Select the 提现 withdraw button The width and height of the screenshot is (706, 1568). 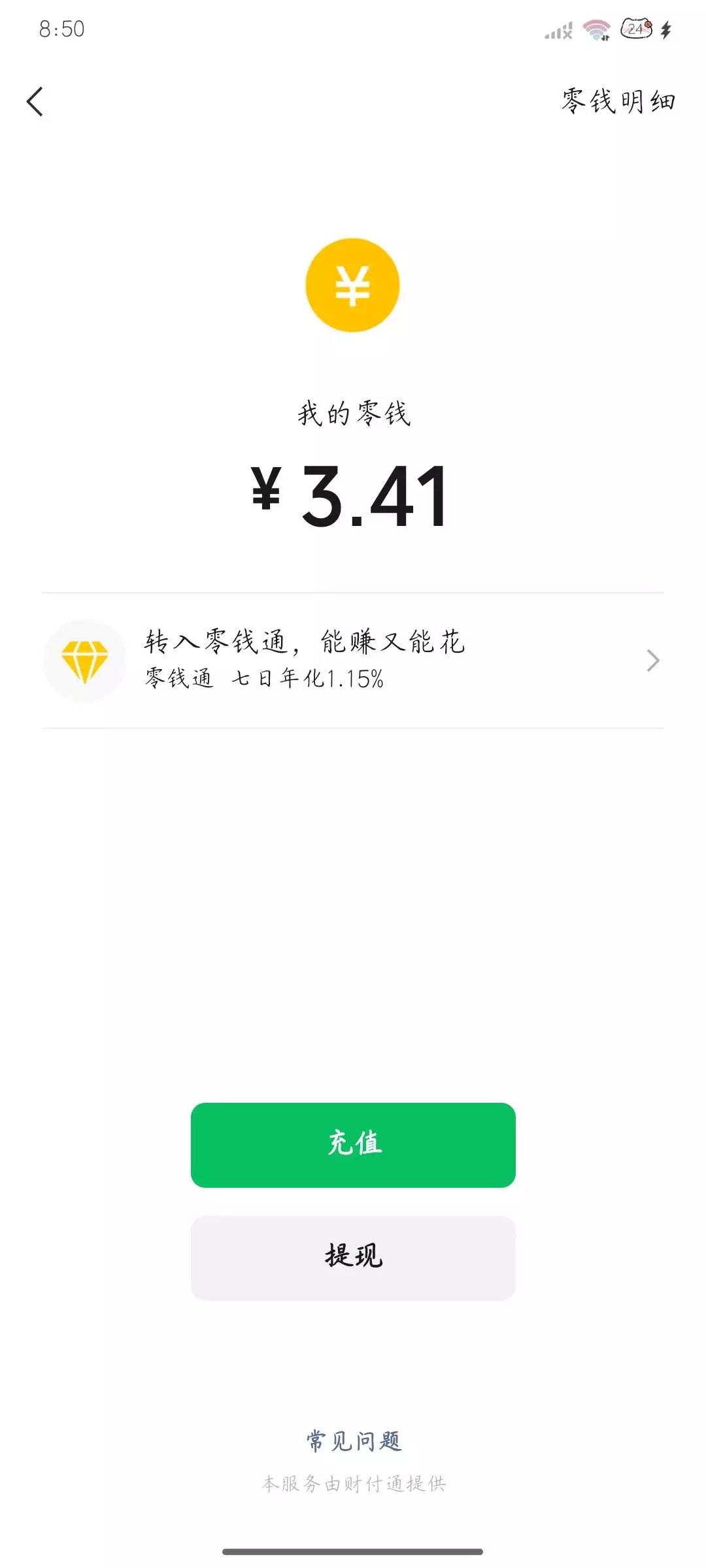[353, 1257]
